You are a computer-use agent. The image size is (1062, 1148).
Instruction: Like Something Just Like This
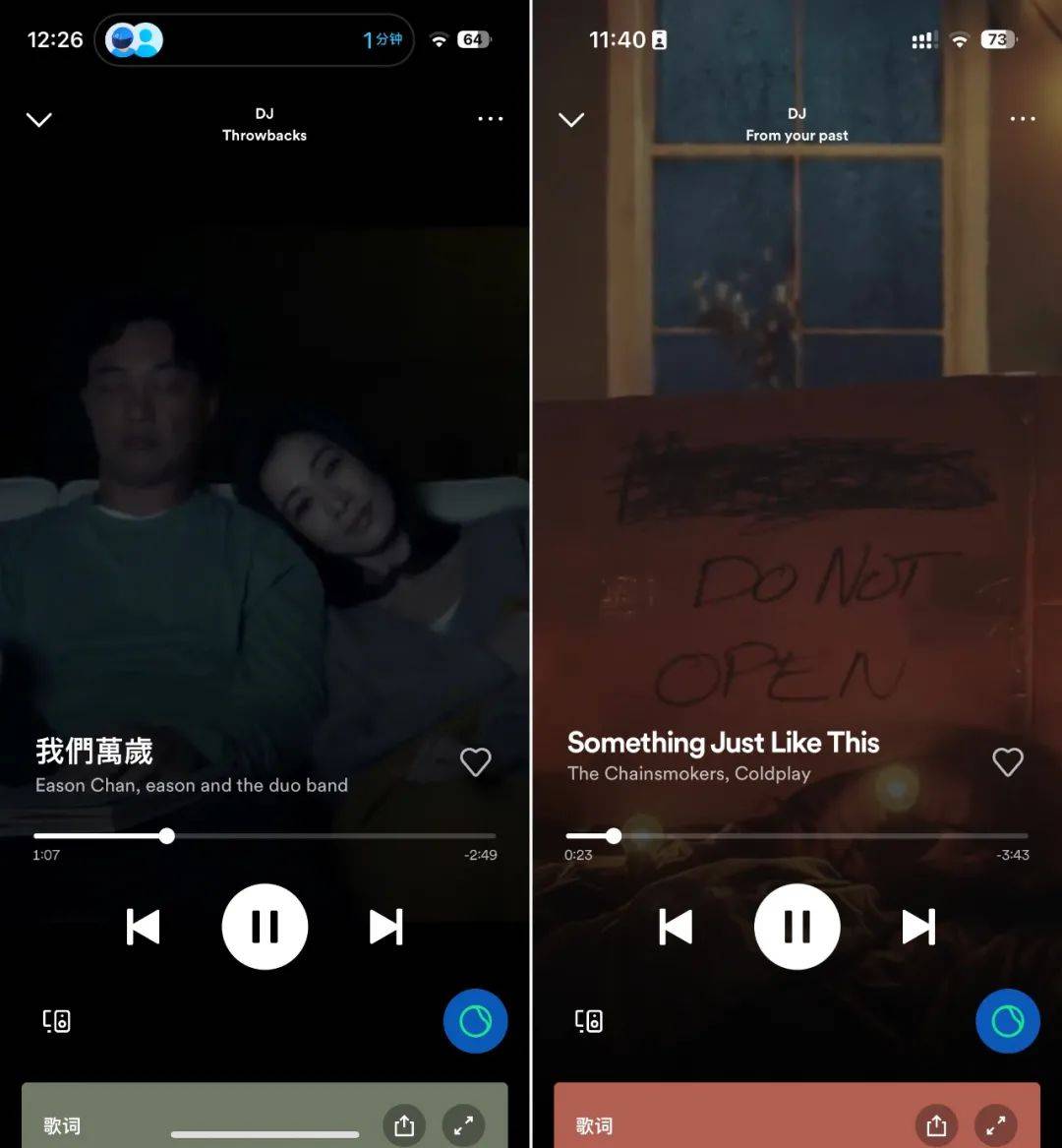coord(1008,762)
